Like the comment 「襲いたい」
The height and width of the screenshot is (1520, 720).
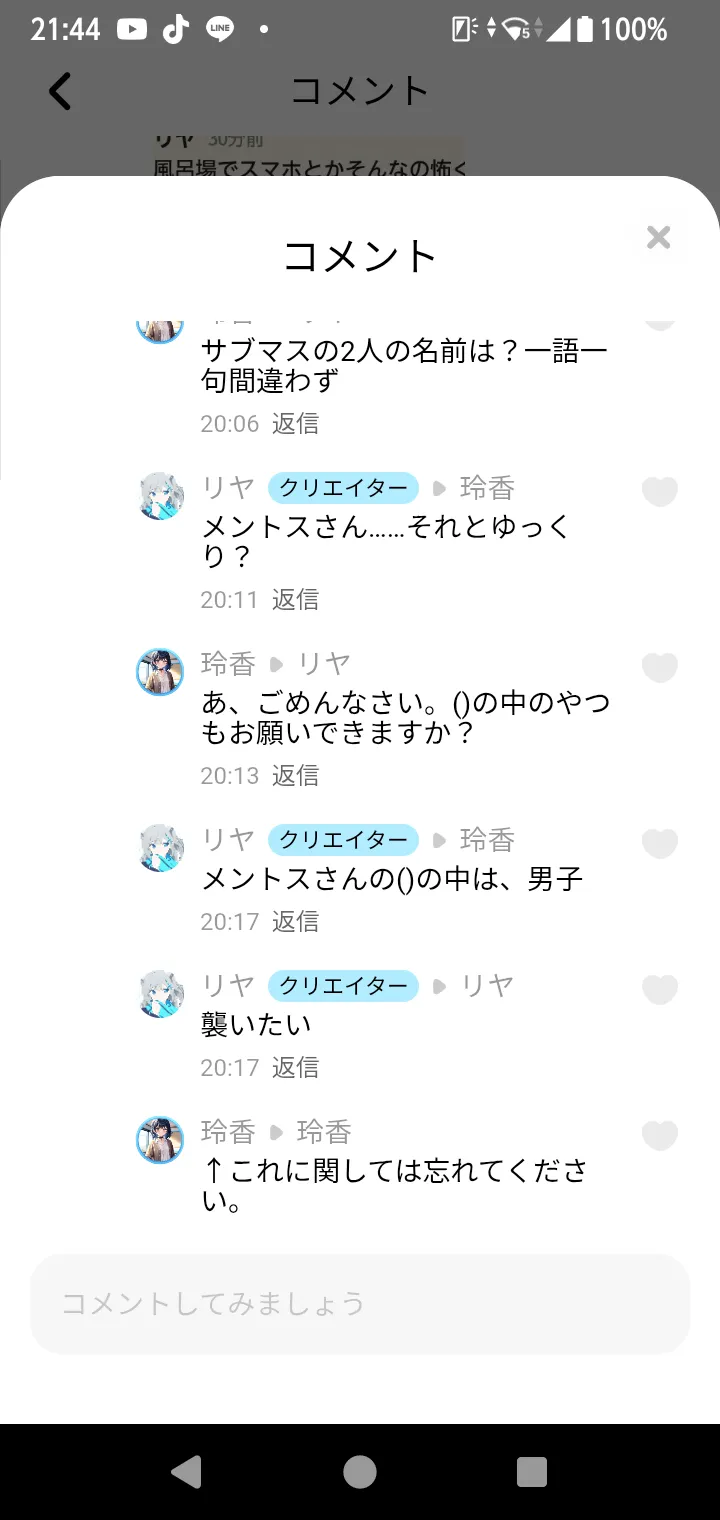pos(660,989)
